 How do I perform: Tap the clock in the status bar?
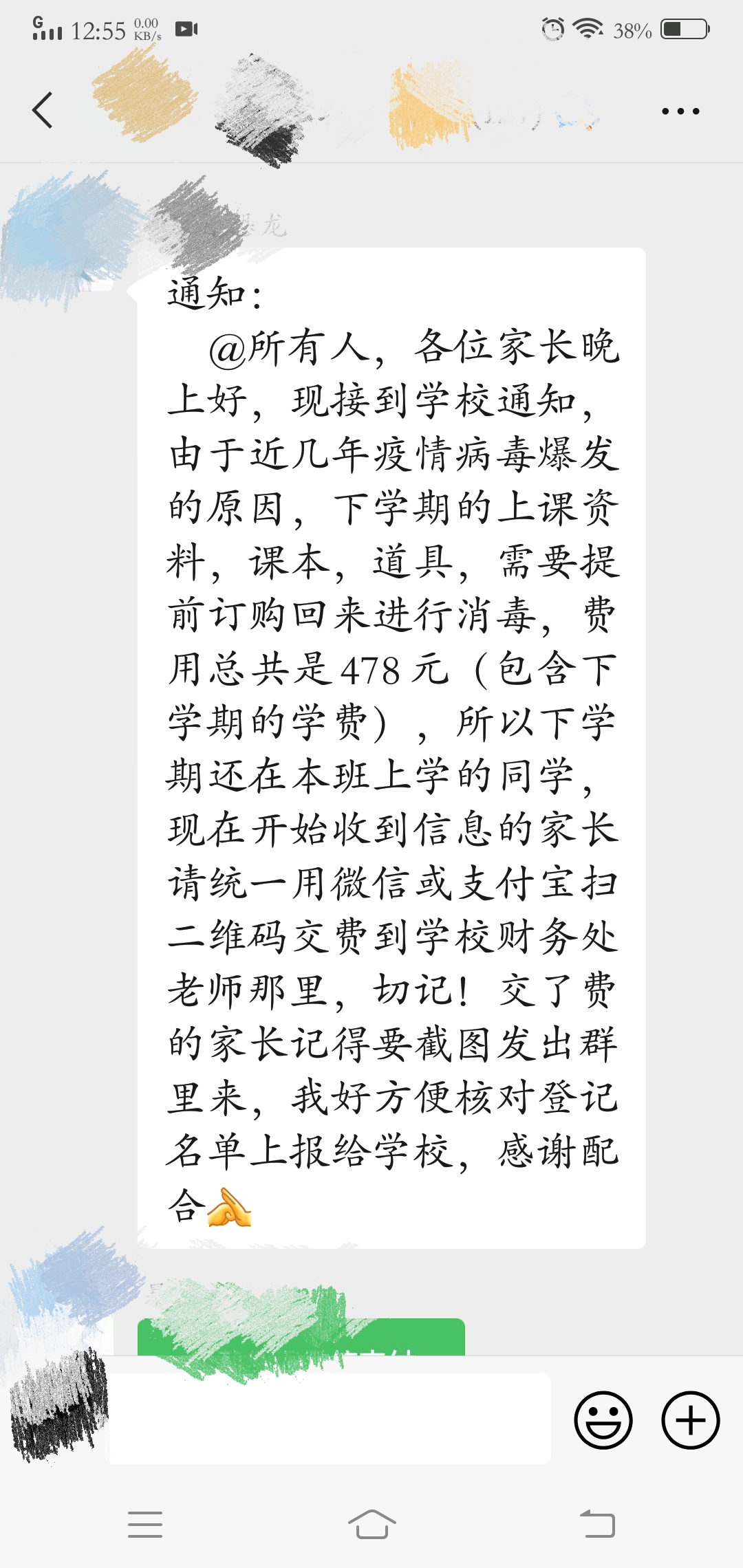point(98,29)
